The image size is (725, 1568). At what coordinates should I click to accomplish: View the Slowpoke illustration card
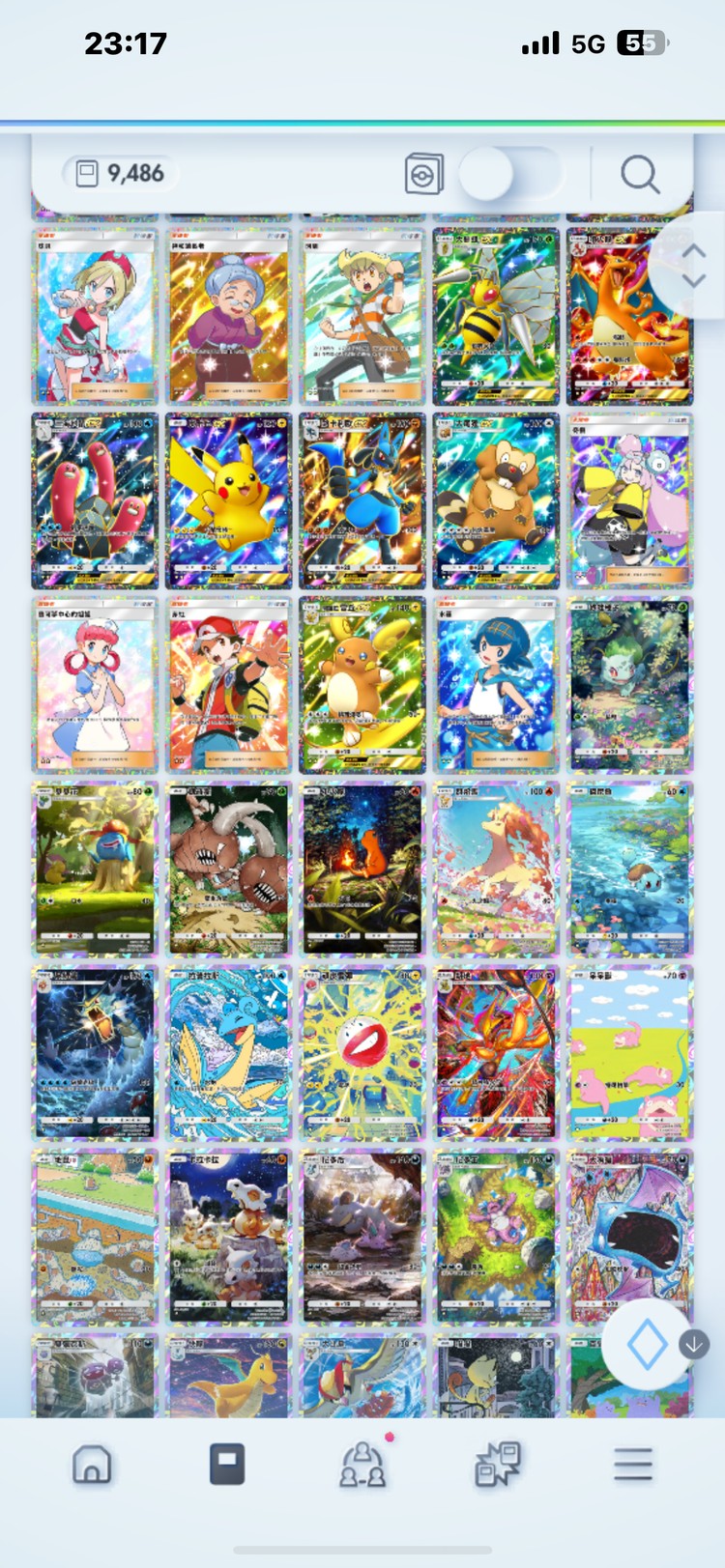tap(628, 1053)
